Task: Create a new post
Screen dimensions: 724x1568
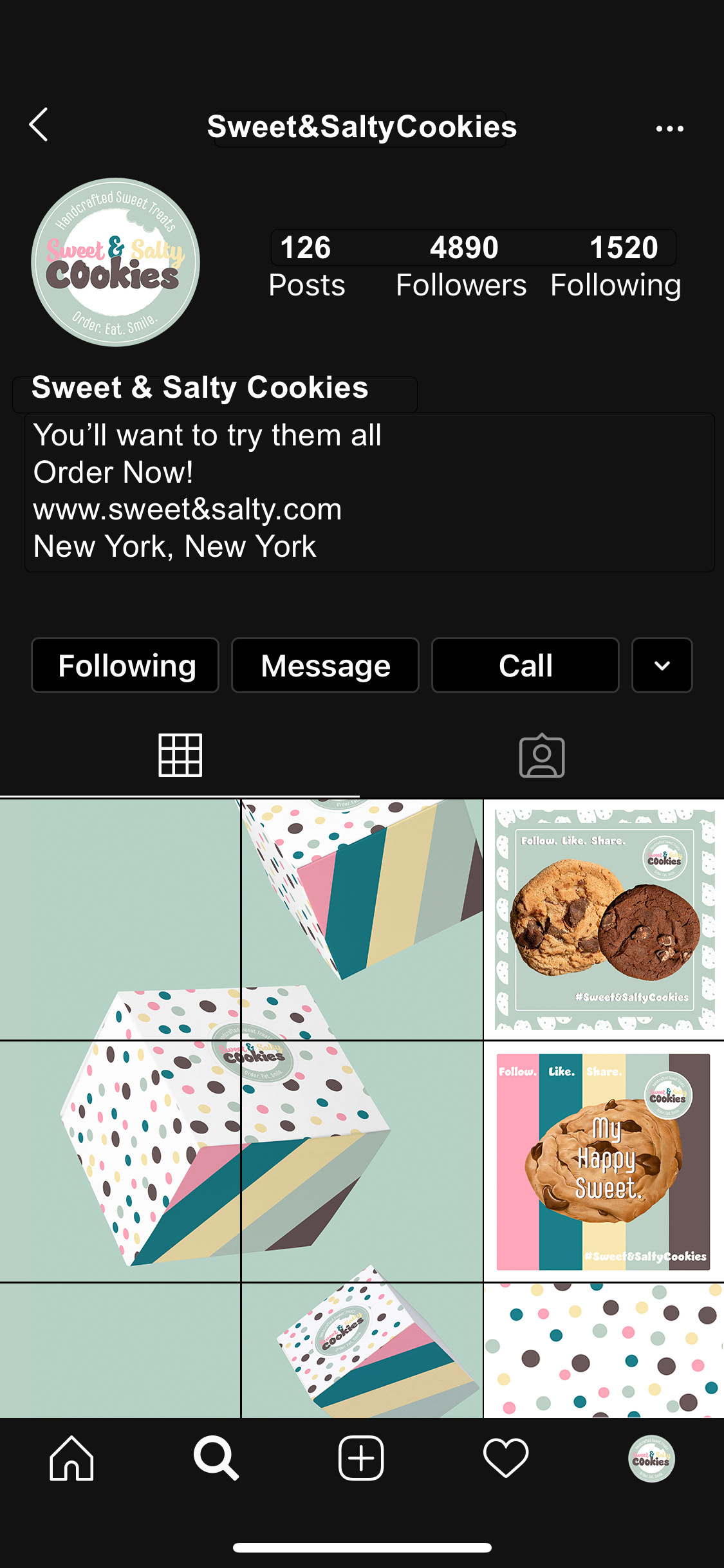Action: (x=361, y=1459)
